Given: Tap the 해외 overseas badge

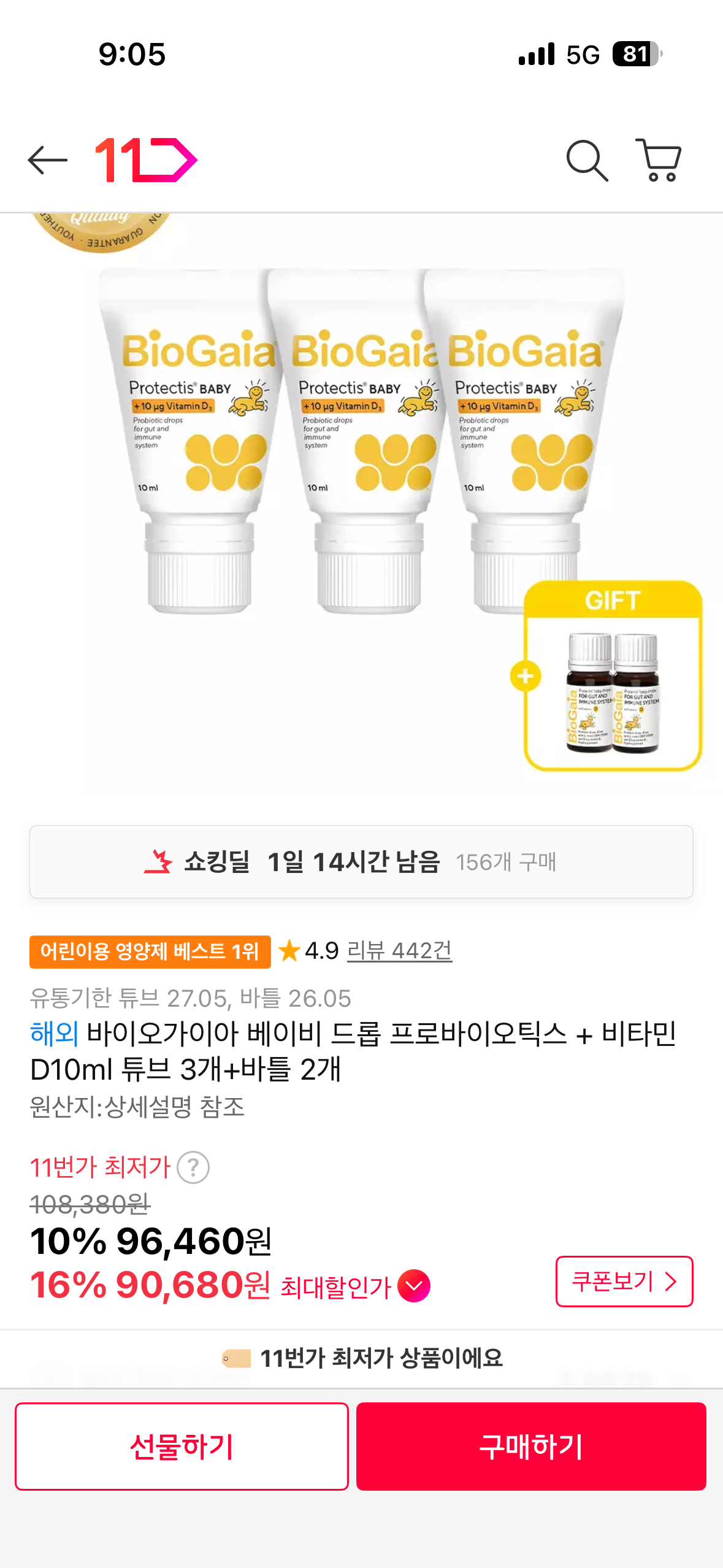Looking at the screenshot, I should 52,1030.
